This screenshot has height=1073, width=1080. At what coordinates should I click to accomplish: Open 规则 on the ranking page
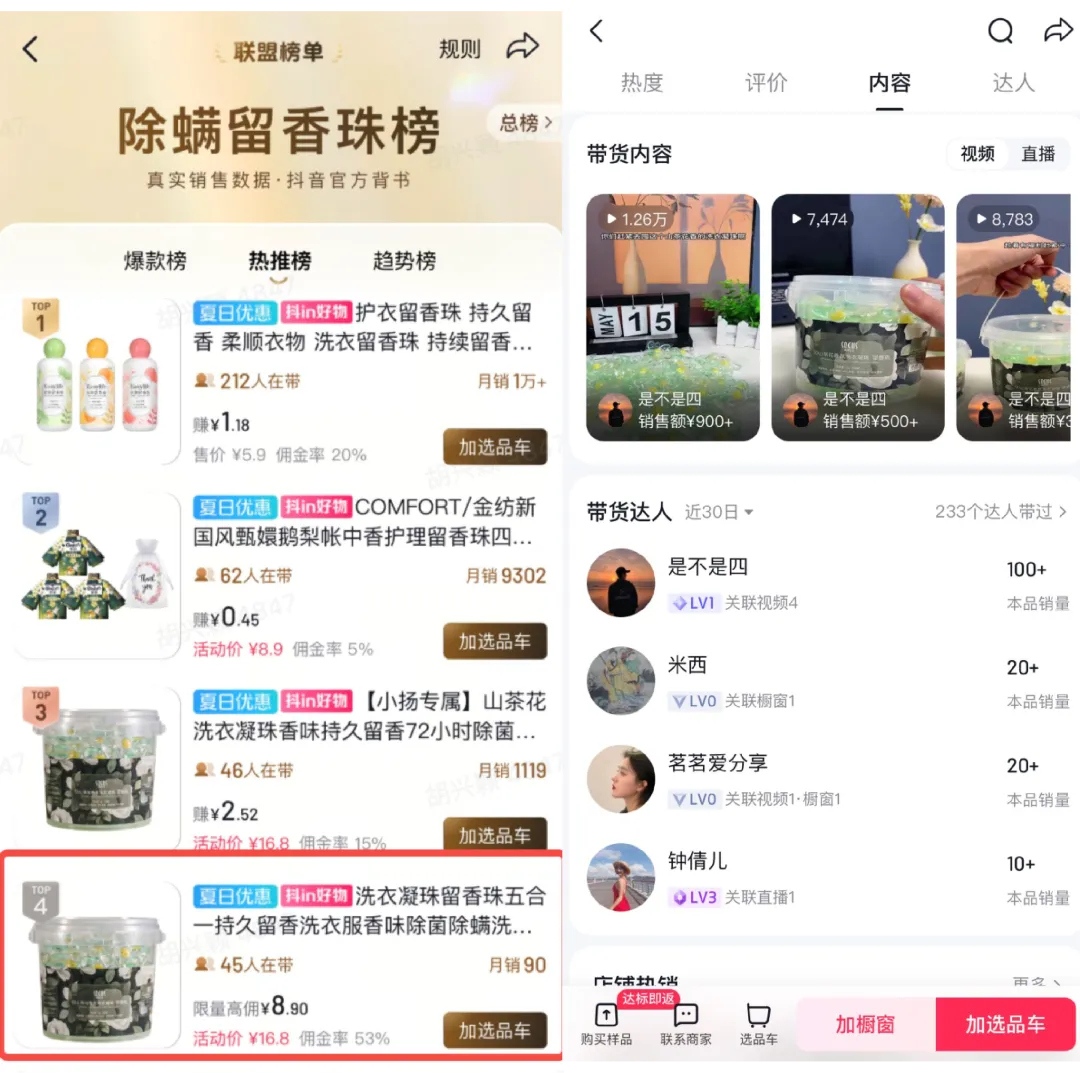coord(460,49)
